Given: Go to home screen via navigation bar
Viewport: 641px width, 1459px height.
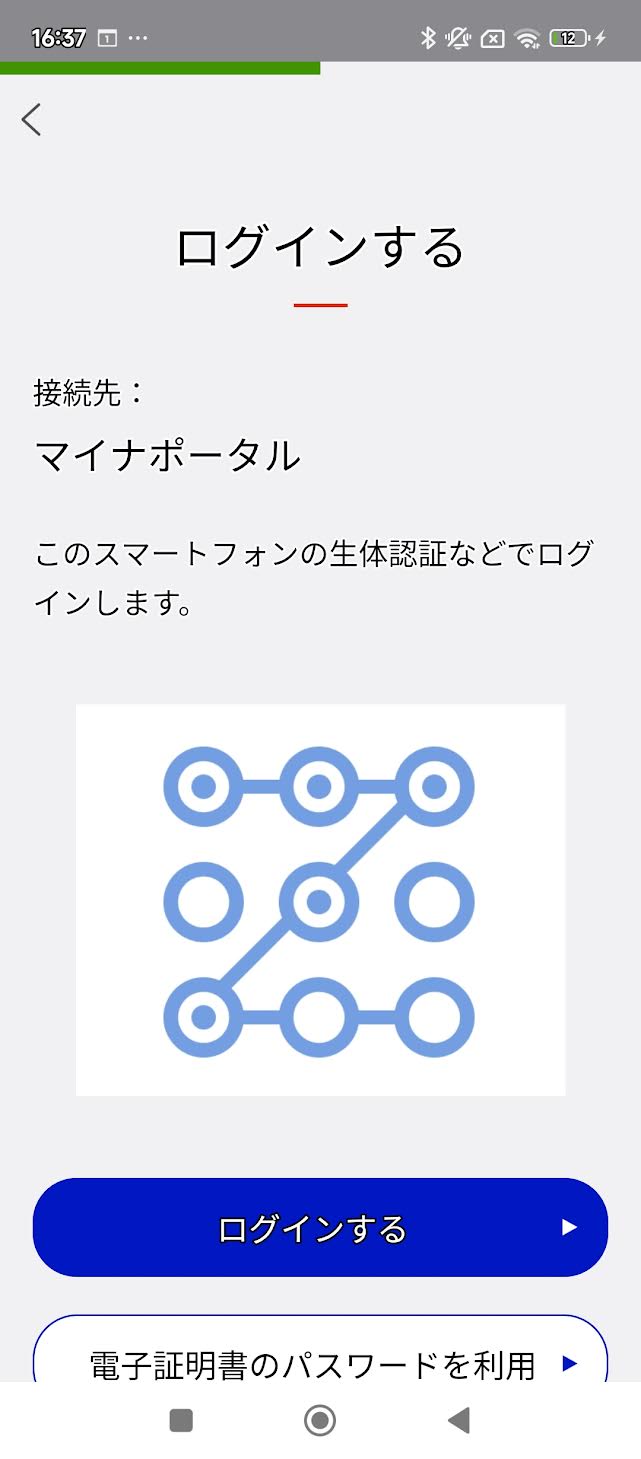Looking at the screenshot, I should coord(320,1420).
